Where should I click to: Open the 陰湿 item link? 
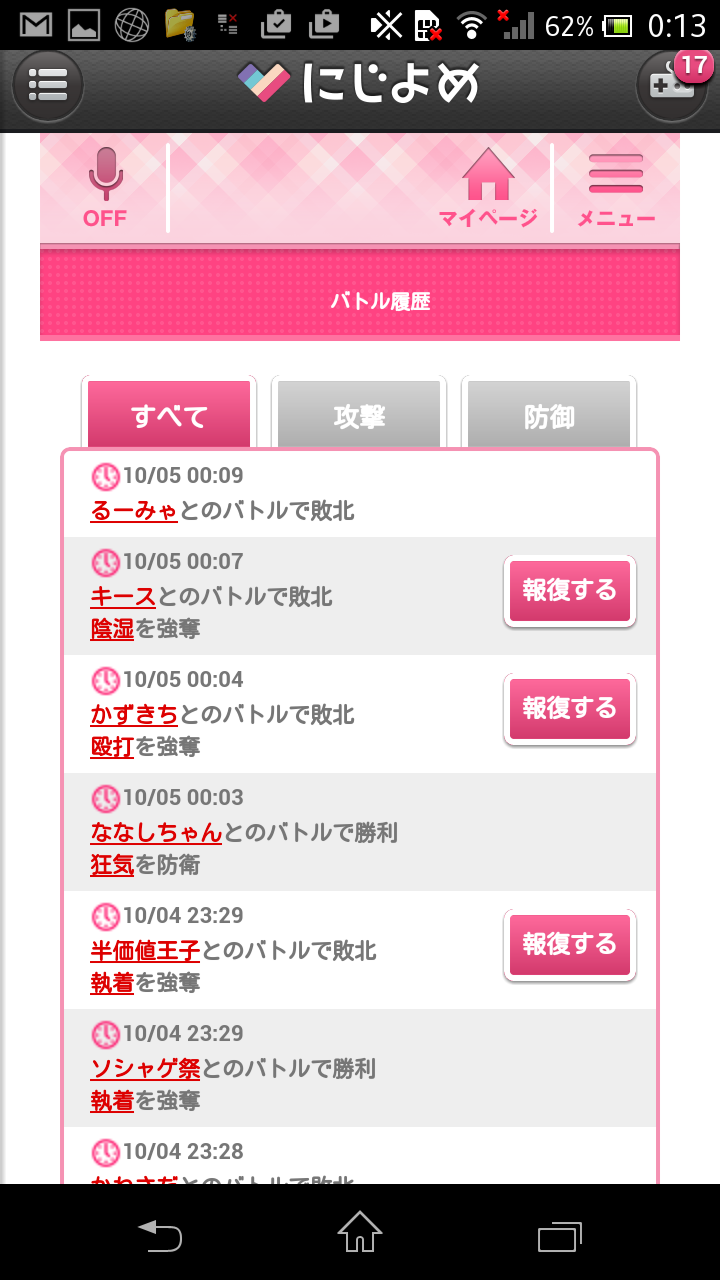click(112, 629)
